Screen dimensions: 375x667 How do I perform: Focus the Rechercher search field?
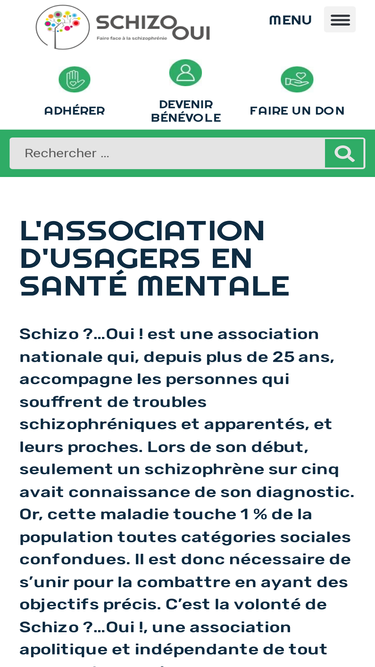pos(168,153)
